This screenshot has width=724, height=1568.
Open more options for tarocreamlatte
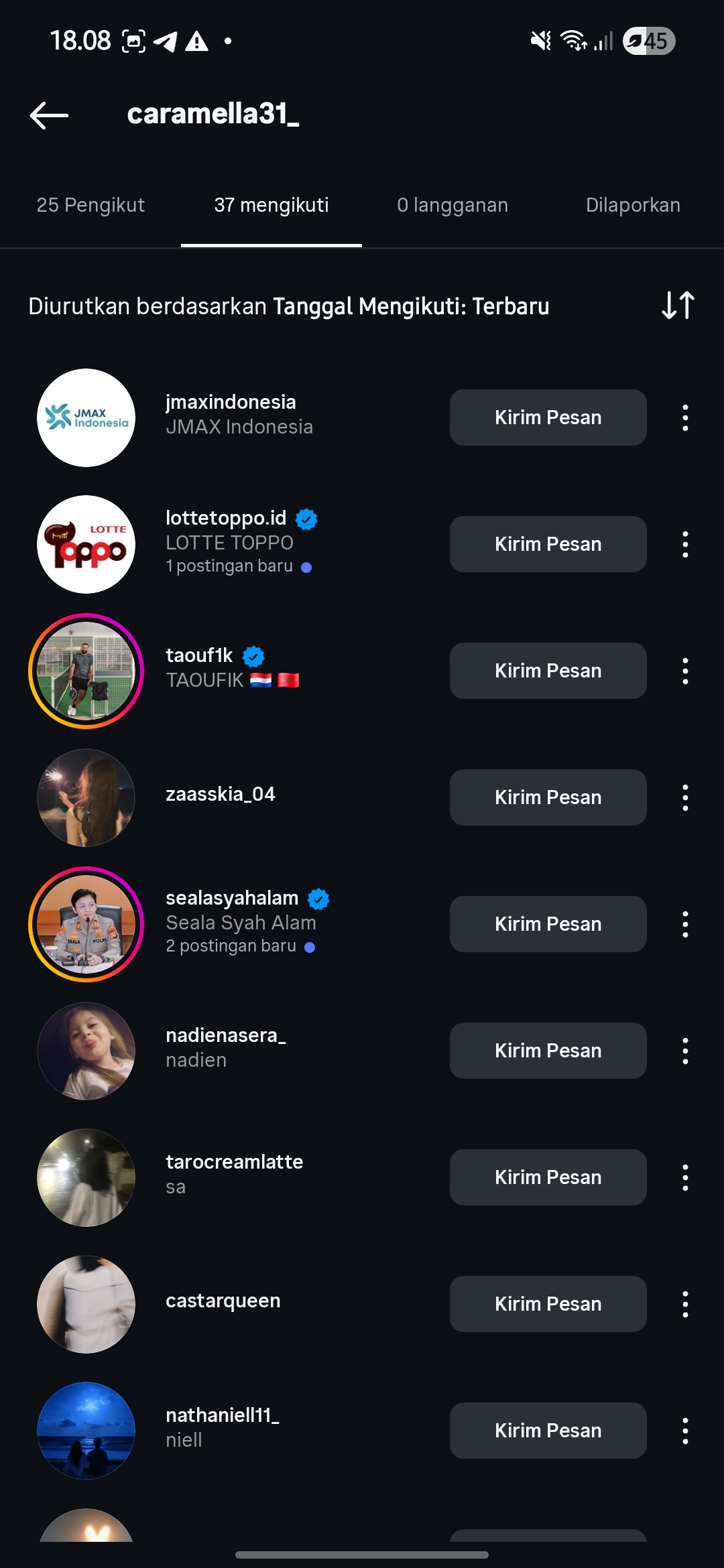point(685,1177)
